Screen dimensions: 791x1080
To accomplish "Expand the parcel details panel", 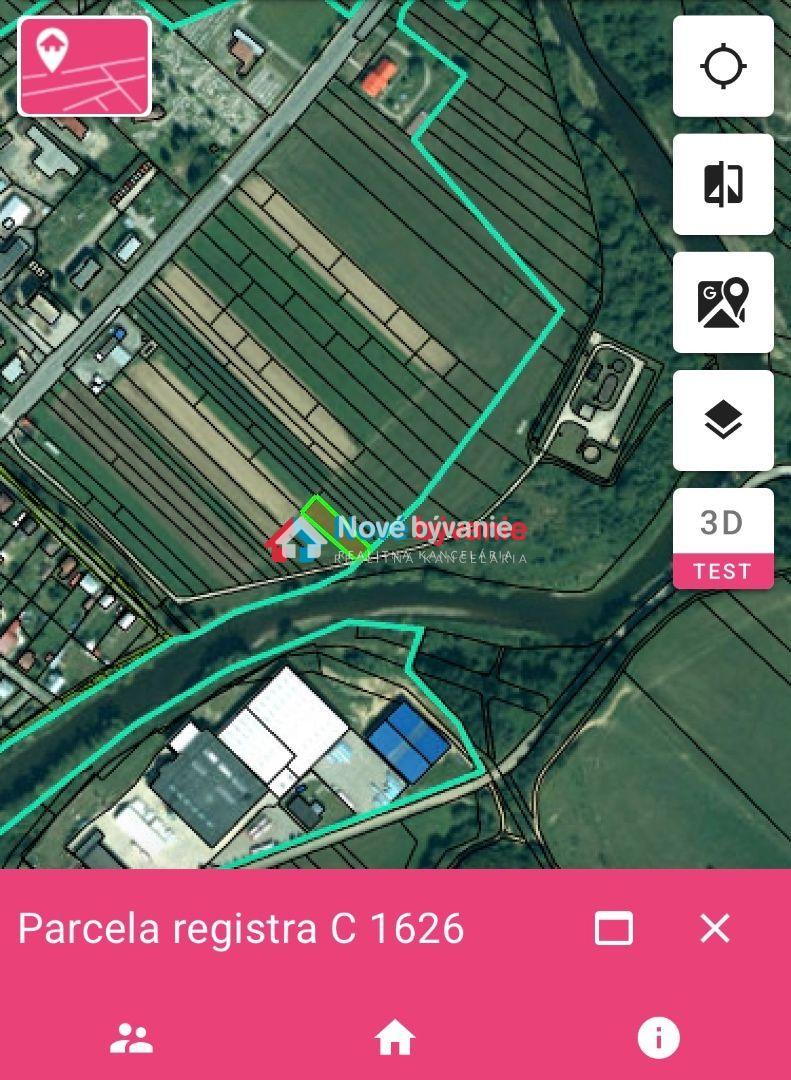I will click(x=613, y=928).
